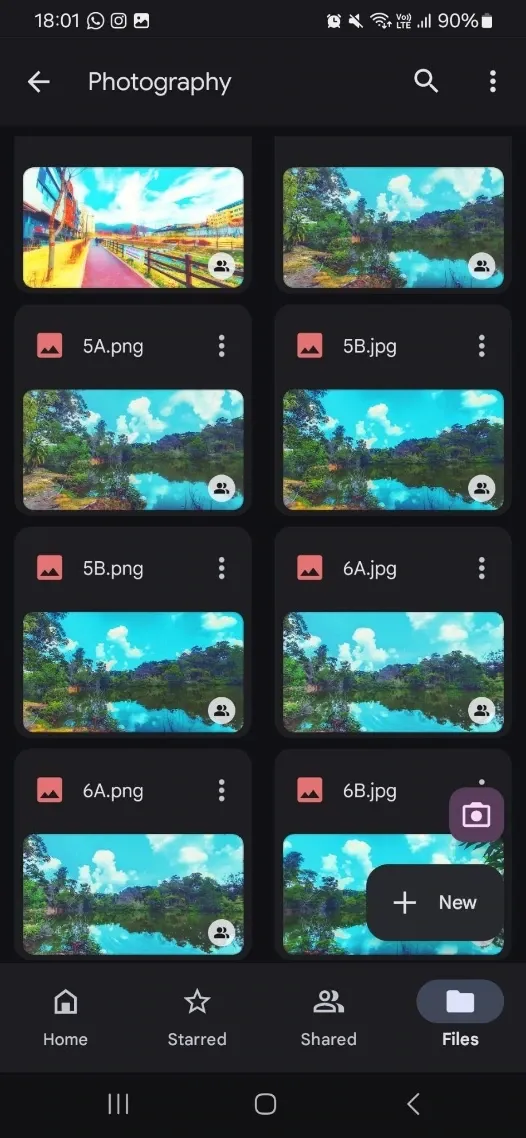Viewport: 526px width, 1138px height.
Task: Open more options for 6A.png
Action: coord(221,790)
